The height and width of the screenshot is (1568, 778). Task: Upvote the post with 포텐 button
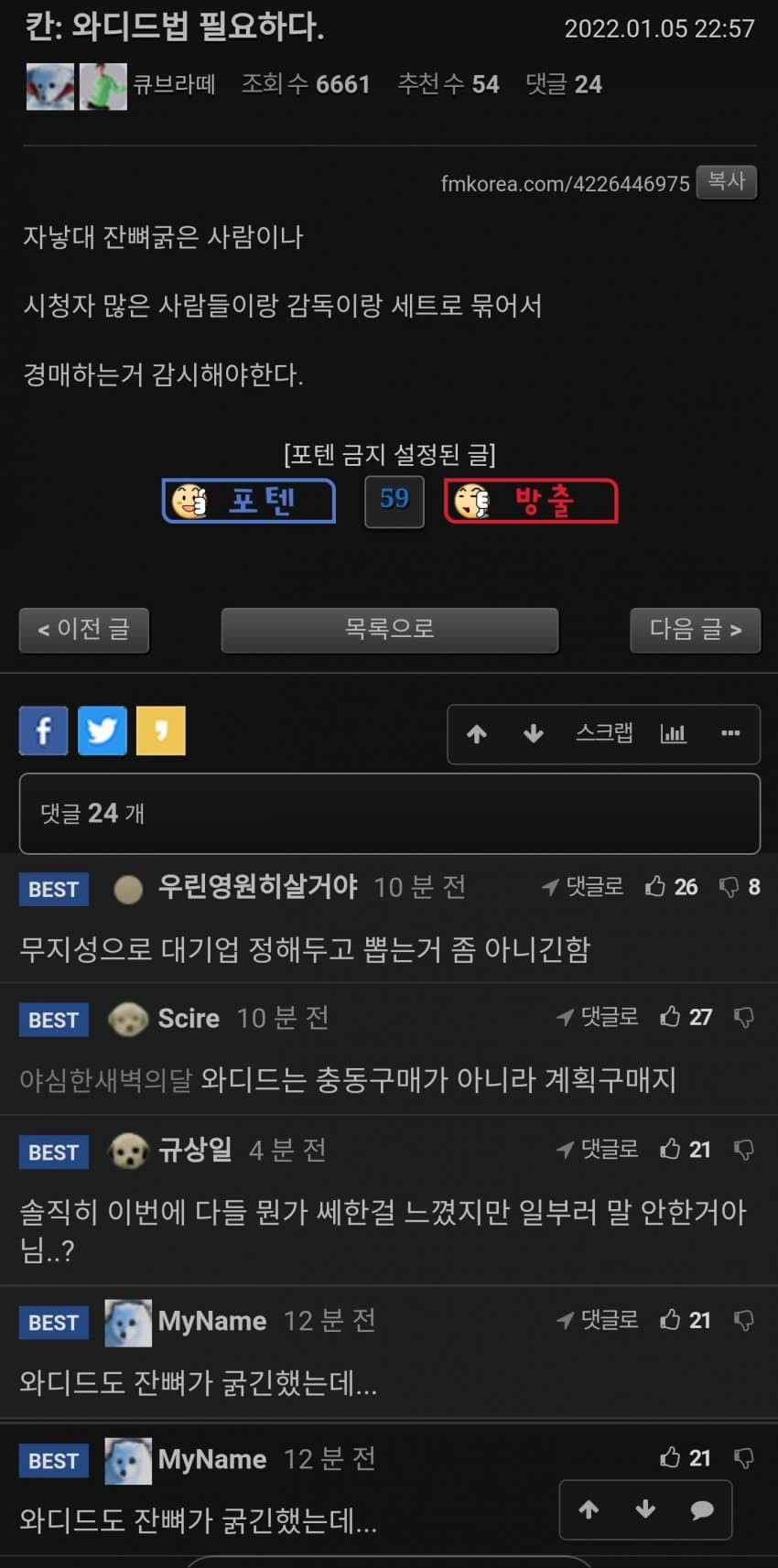click(x=249, y=501)
